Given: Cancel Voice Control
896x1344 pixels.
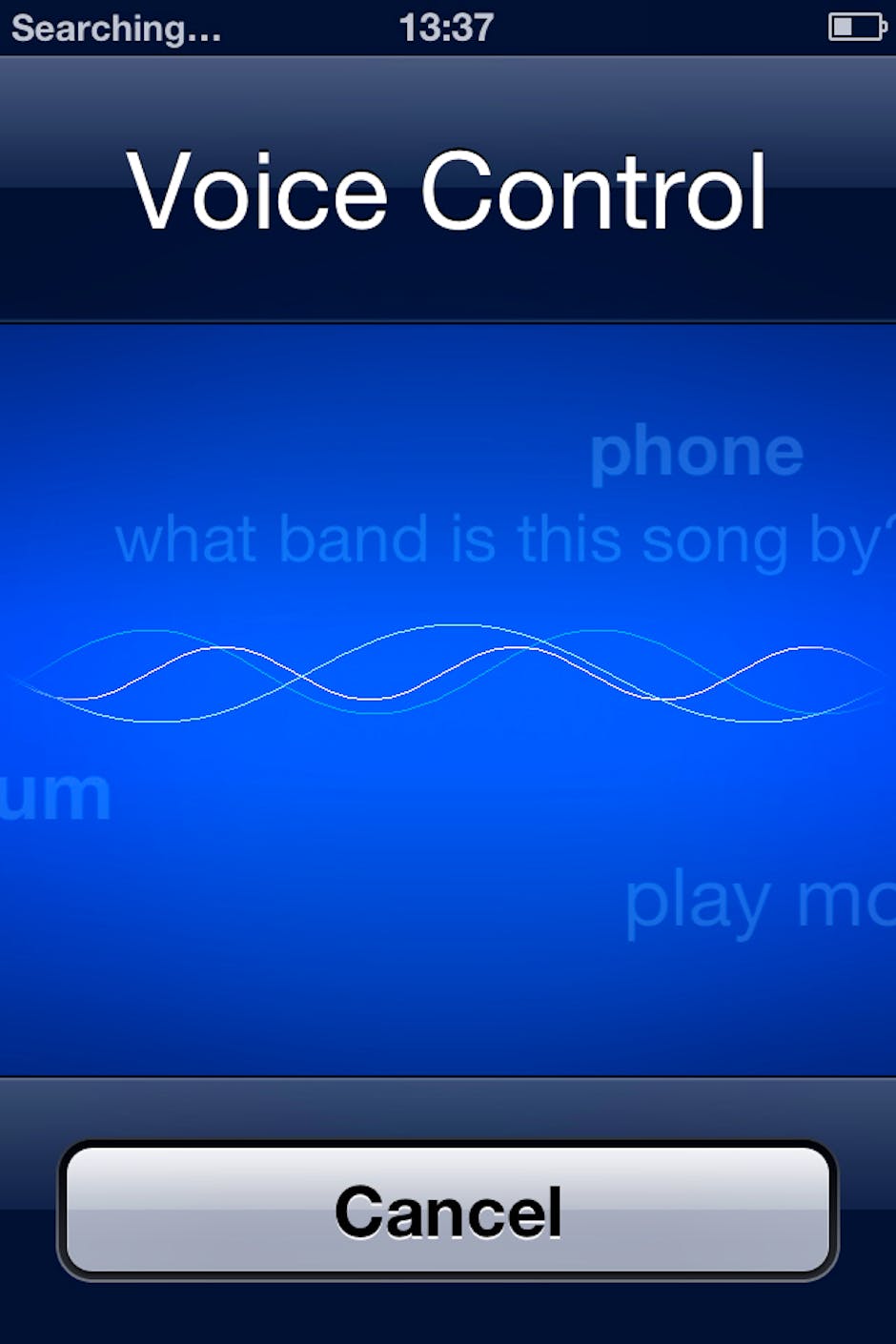Looking at the screenshot, I should (x=448, y=1211).
